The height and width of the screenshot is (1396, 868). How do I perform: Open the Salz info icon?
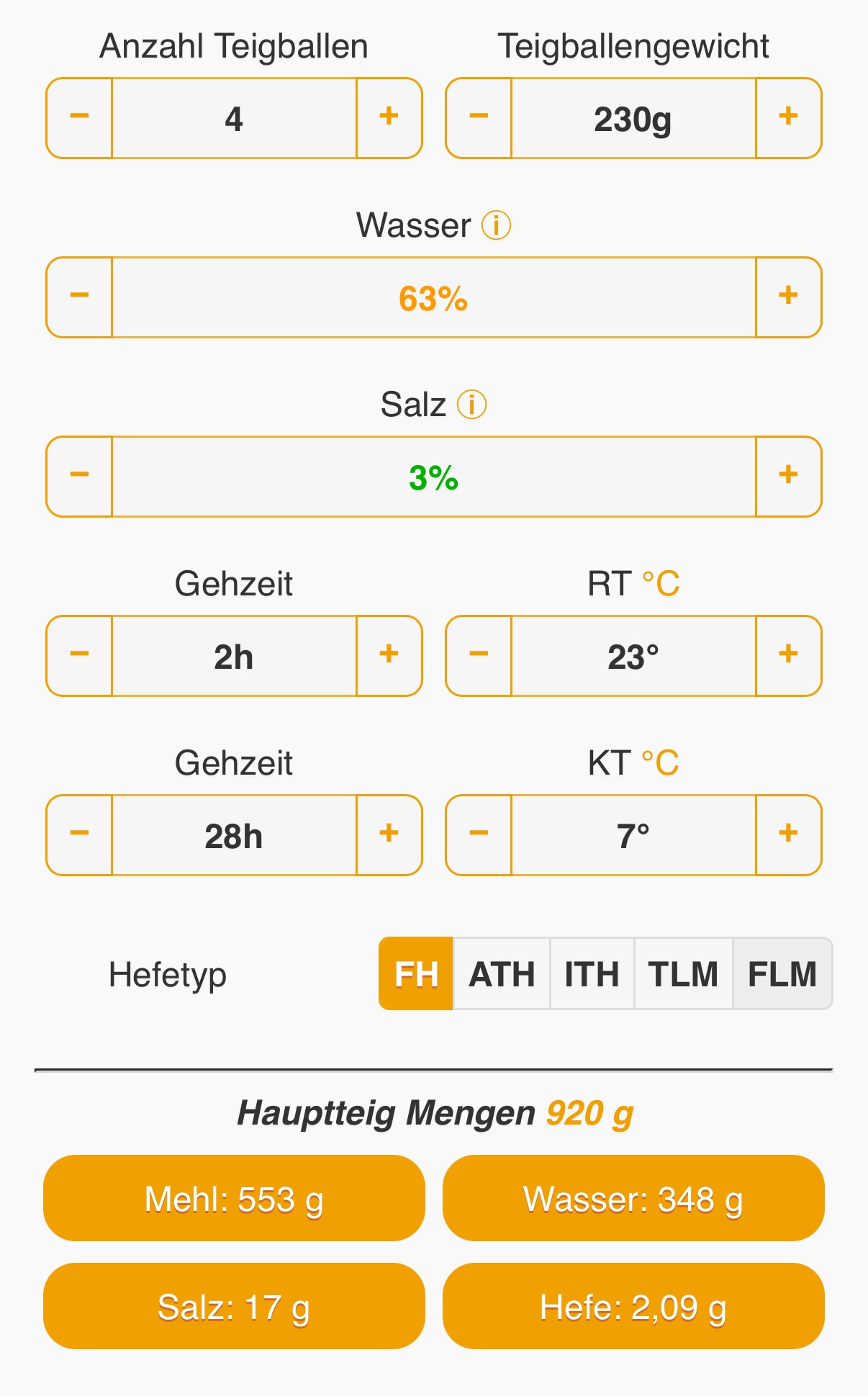pyautogui.click(x=472, y=405)
